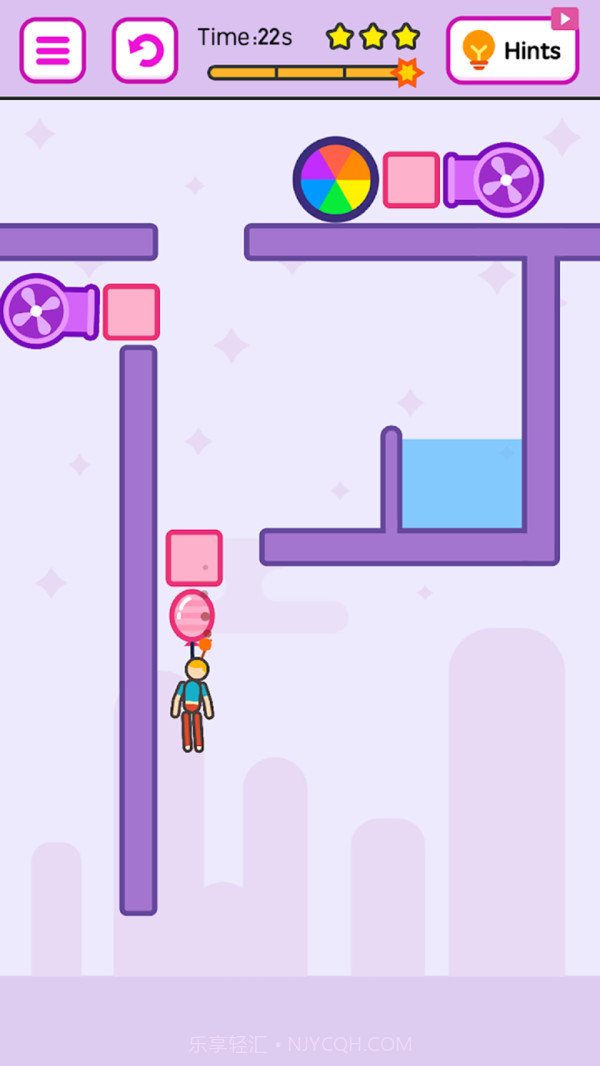Image resolution: width=600 pixels, height=1066 pixels.
Task: Remove the pink block beside the left fan
Action: tap(131, 312)
